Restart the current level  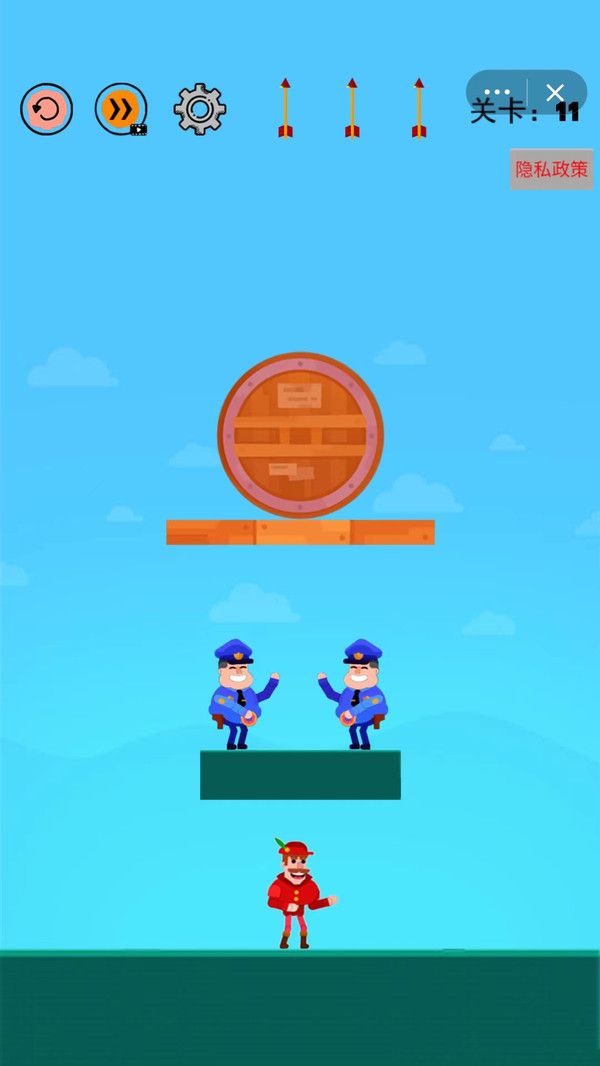coord(46,109)
